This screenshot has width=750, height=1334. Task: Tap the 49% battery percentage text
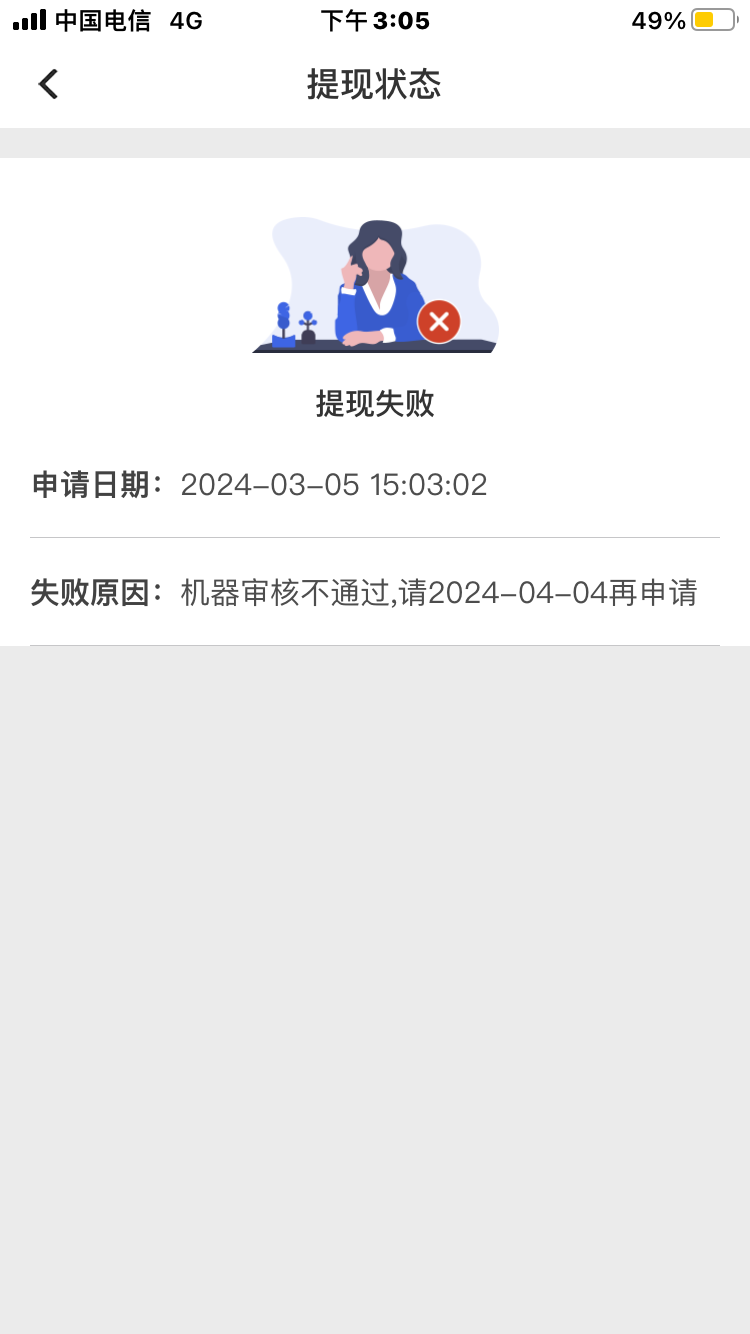[x=656, y=19]
